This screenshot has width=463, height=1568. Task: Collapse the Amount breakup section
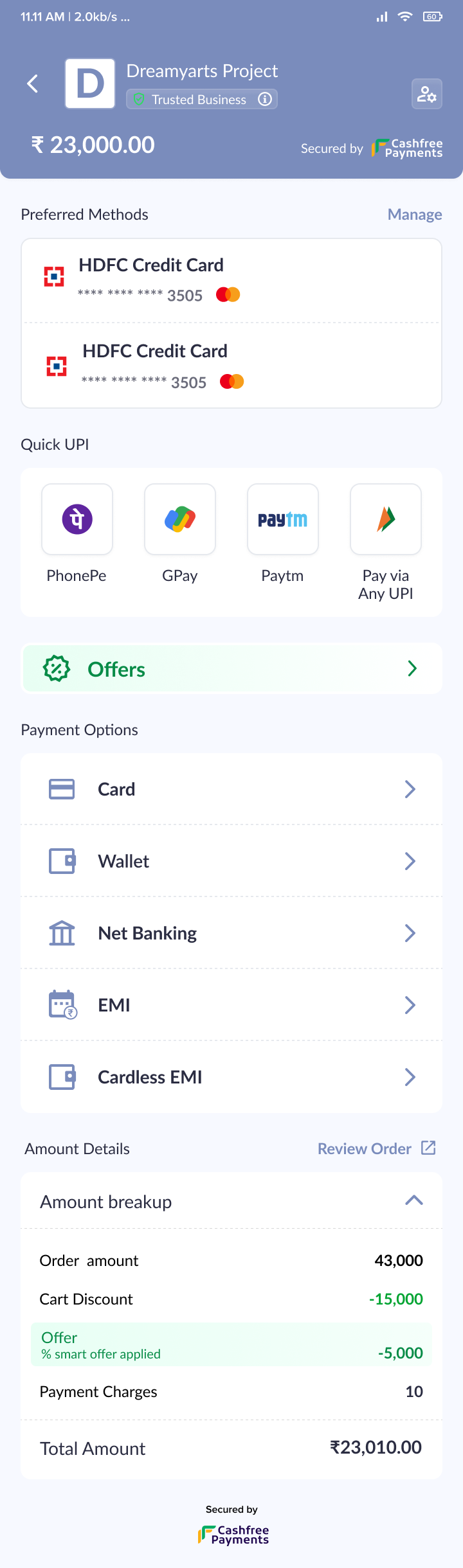tap(413, 1200)
